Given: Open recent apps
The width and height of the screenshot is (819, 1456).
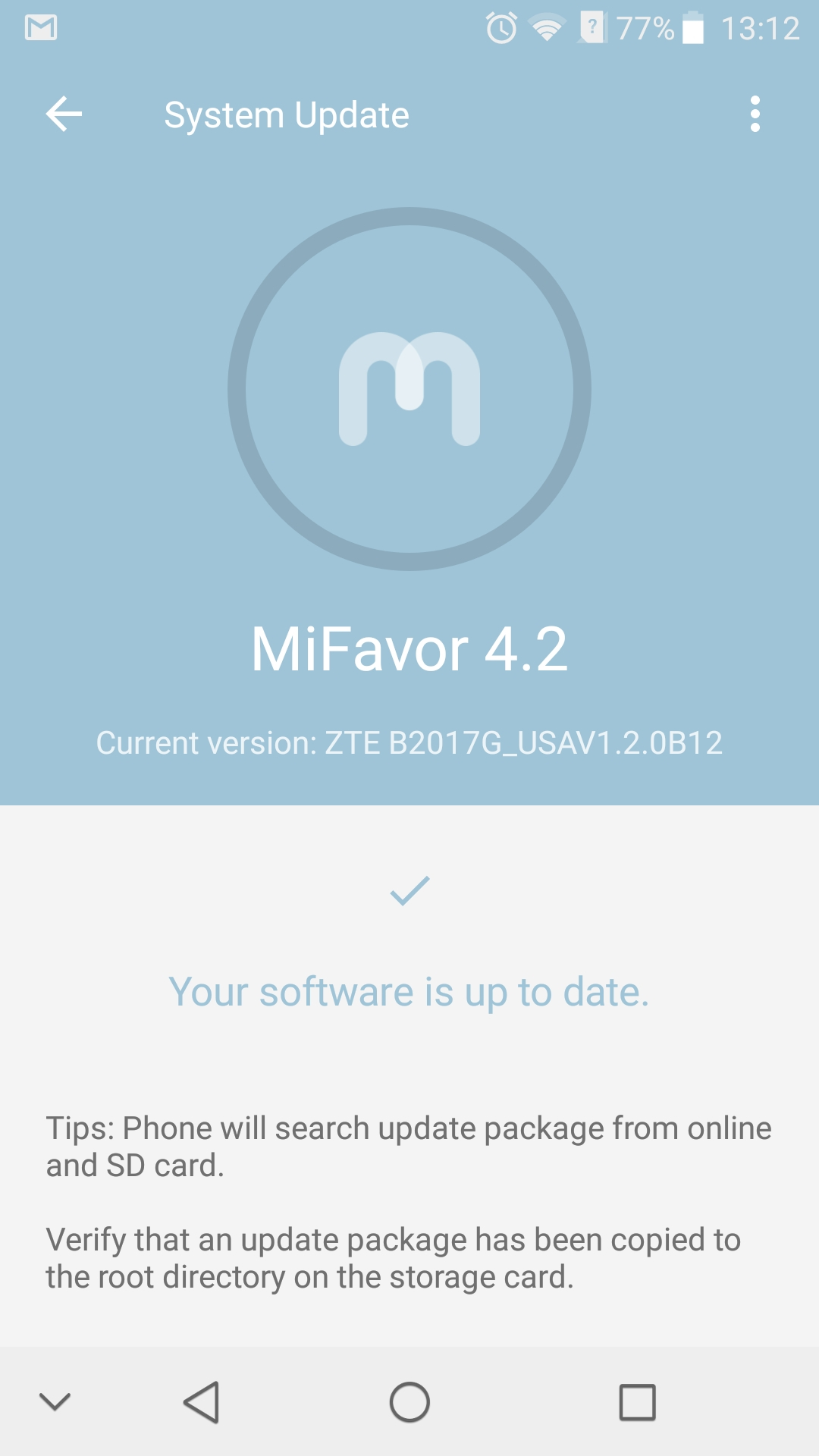Looking at the screenshot, I should pyautogui.click(x=637, y=1401).
